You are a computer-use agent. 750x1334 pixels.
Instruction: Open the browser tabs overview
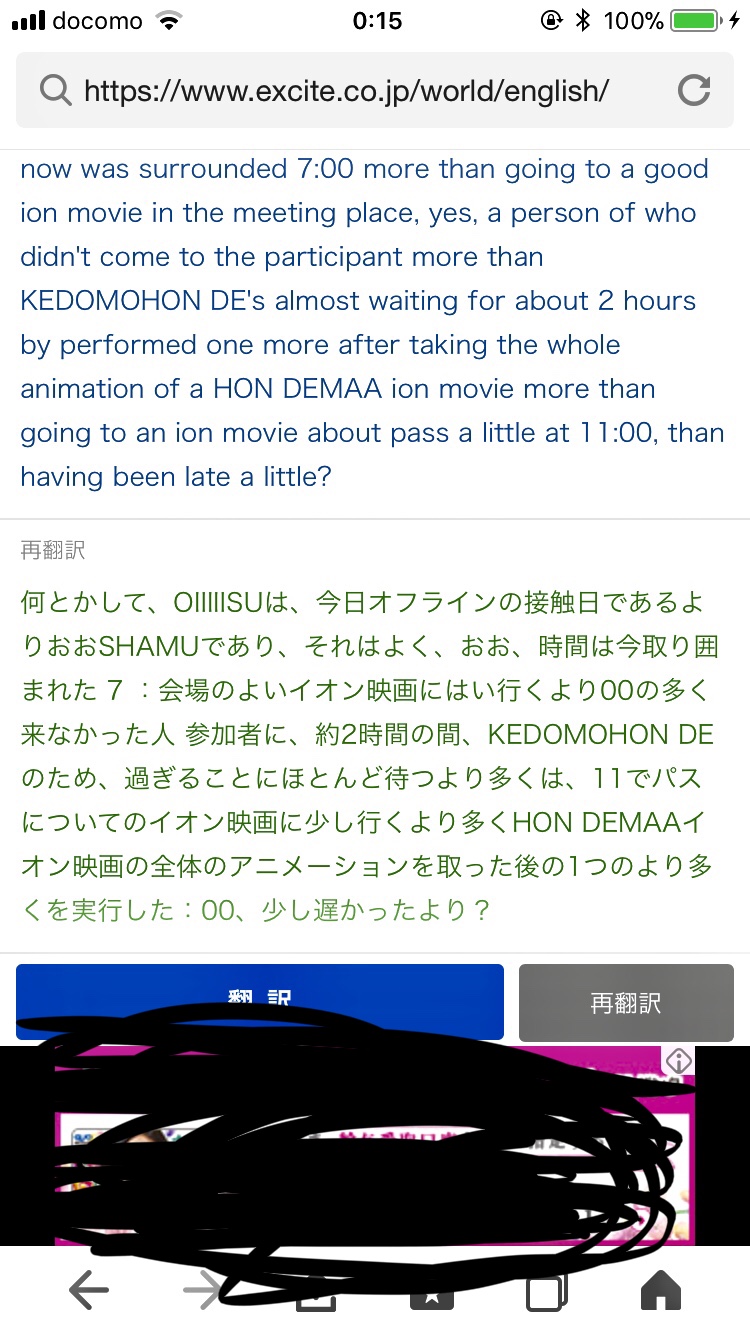click(546, 1291)
